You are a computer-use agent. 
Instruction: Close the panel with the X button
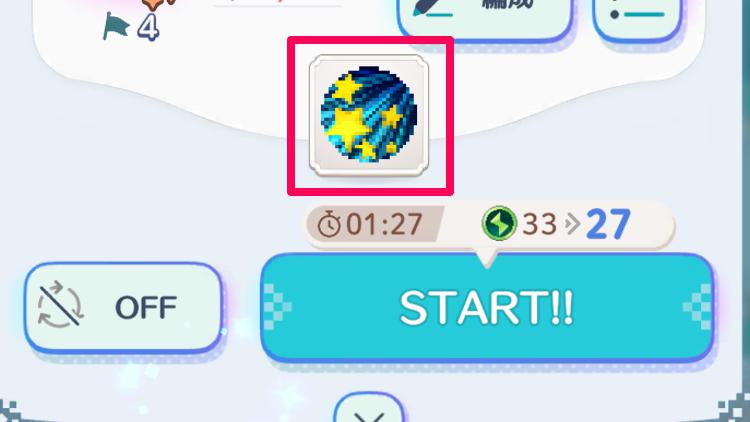pyautogui.click(x=368, y=411)
